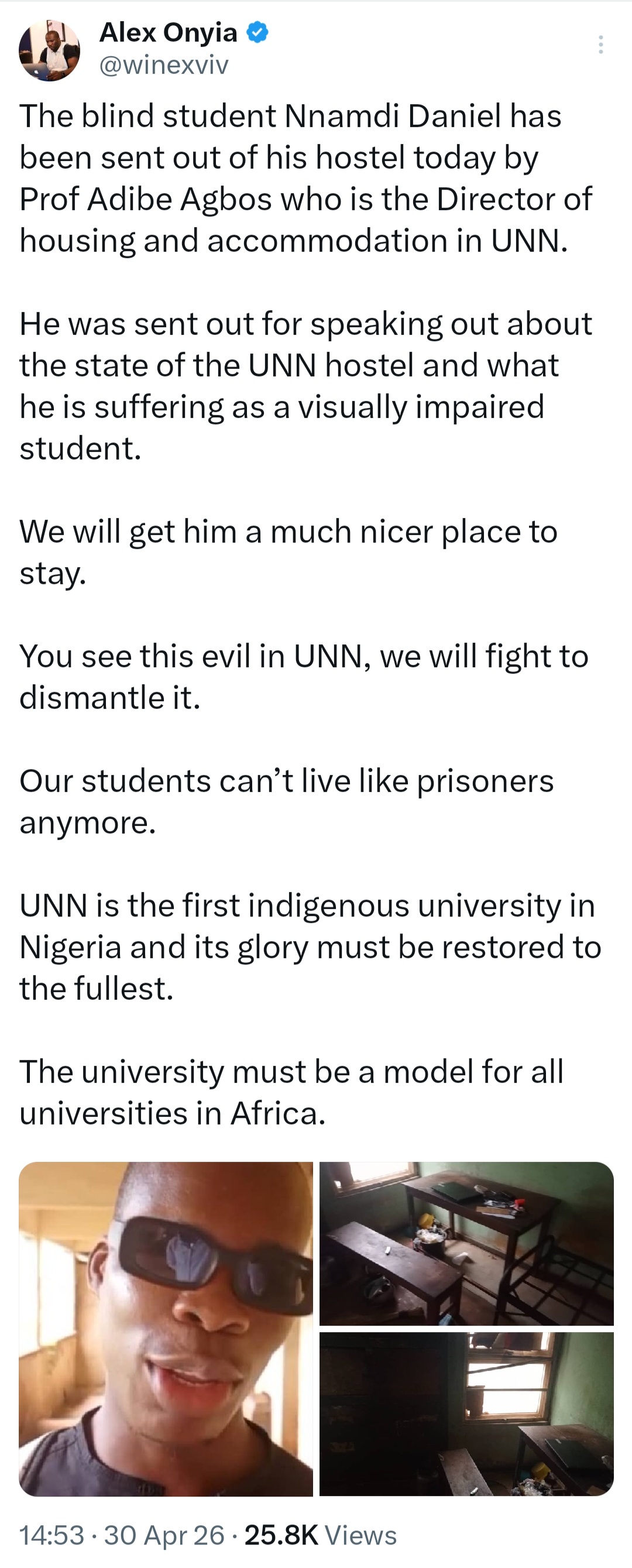Select the paragraph about dismantling evil in UNN
This screenshot has height=1568, width=632.
pos(304,675)
